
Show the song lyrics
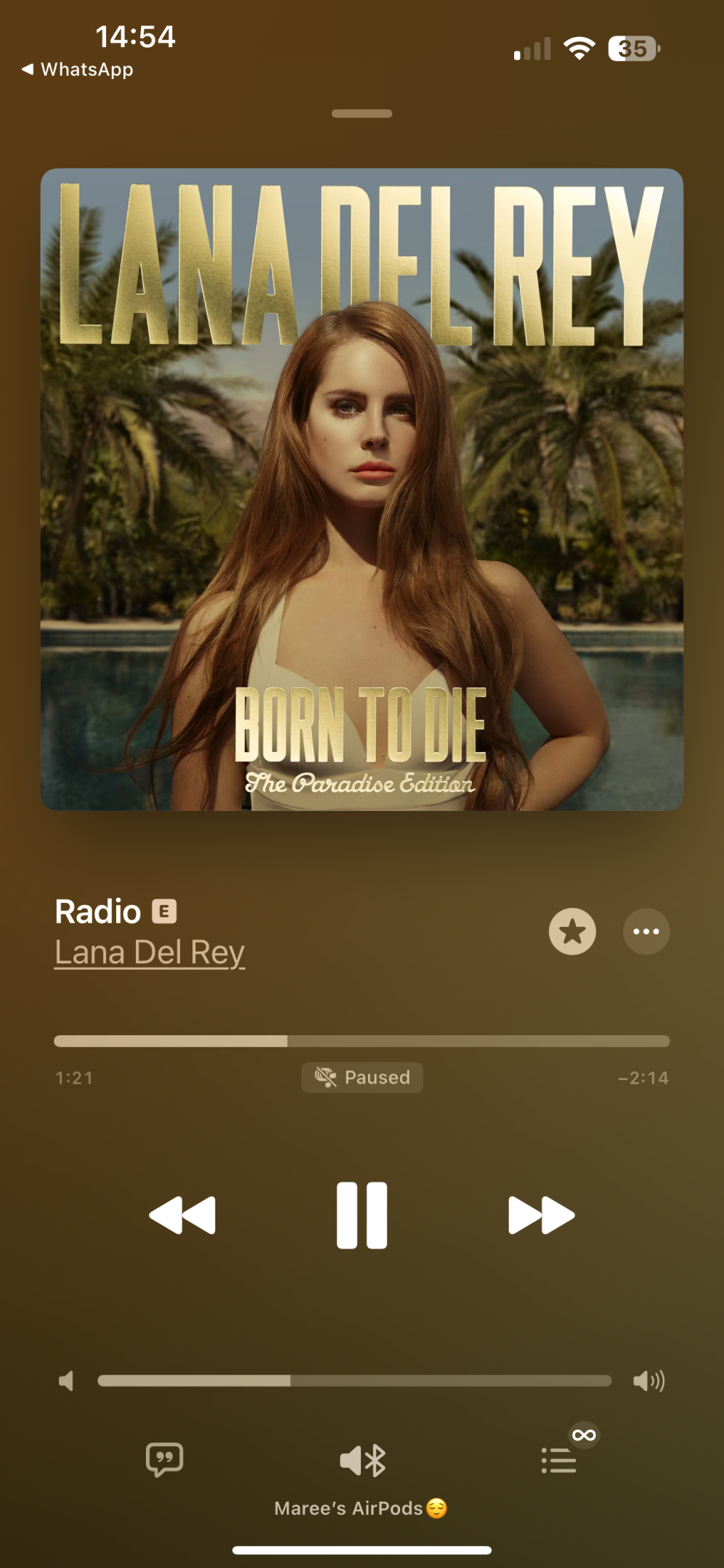[165, 1460]
